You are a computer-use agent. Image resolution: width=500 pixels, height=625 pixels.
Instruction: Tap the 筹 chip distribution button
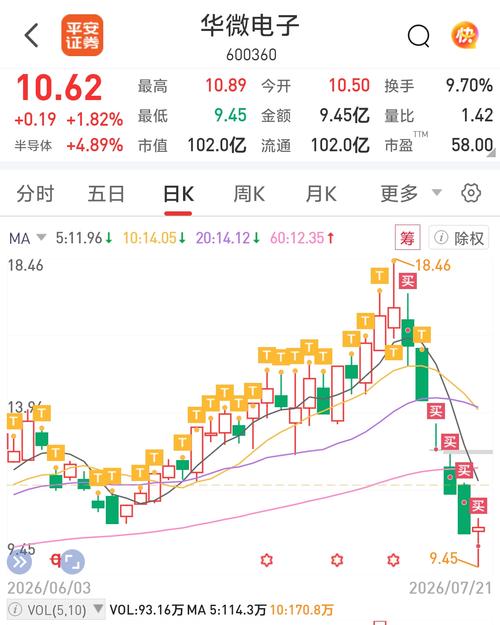pos(407,238)
